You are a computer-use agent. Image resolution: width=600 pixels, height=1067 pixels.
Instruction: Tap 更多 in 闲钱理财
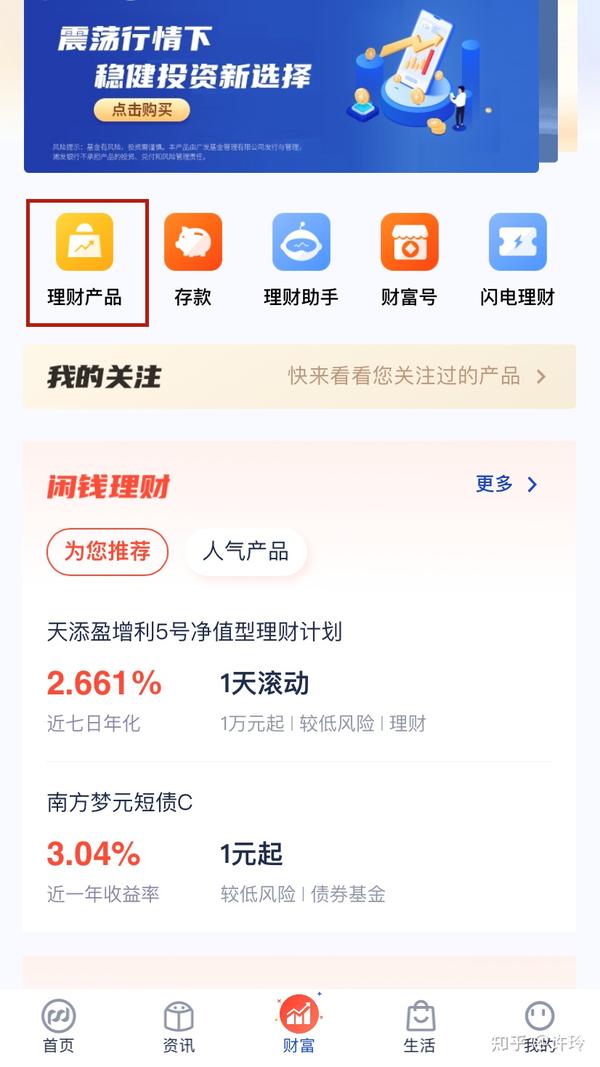tap(507, 484)
